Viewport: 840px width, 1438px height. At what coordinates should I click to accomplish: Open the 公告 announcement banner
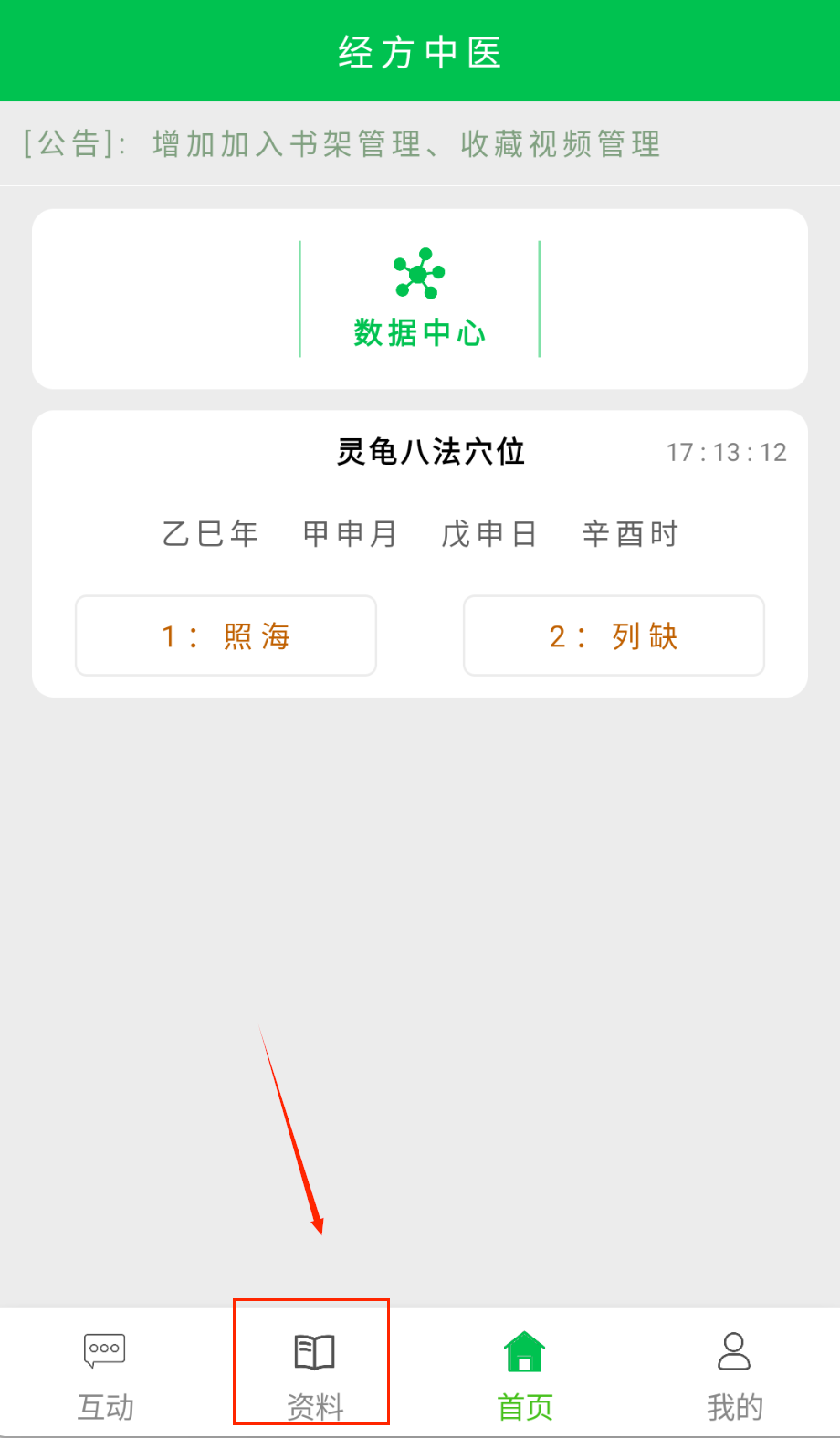click(x=342, y=144)
